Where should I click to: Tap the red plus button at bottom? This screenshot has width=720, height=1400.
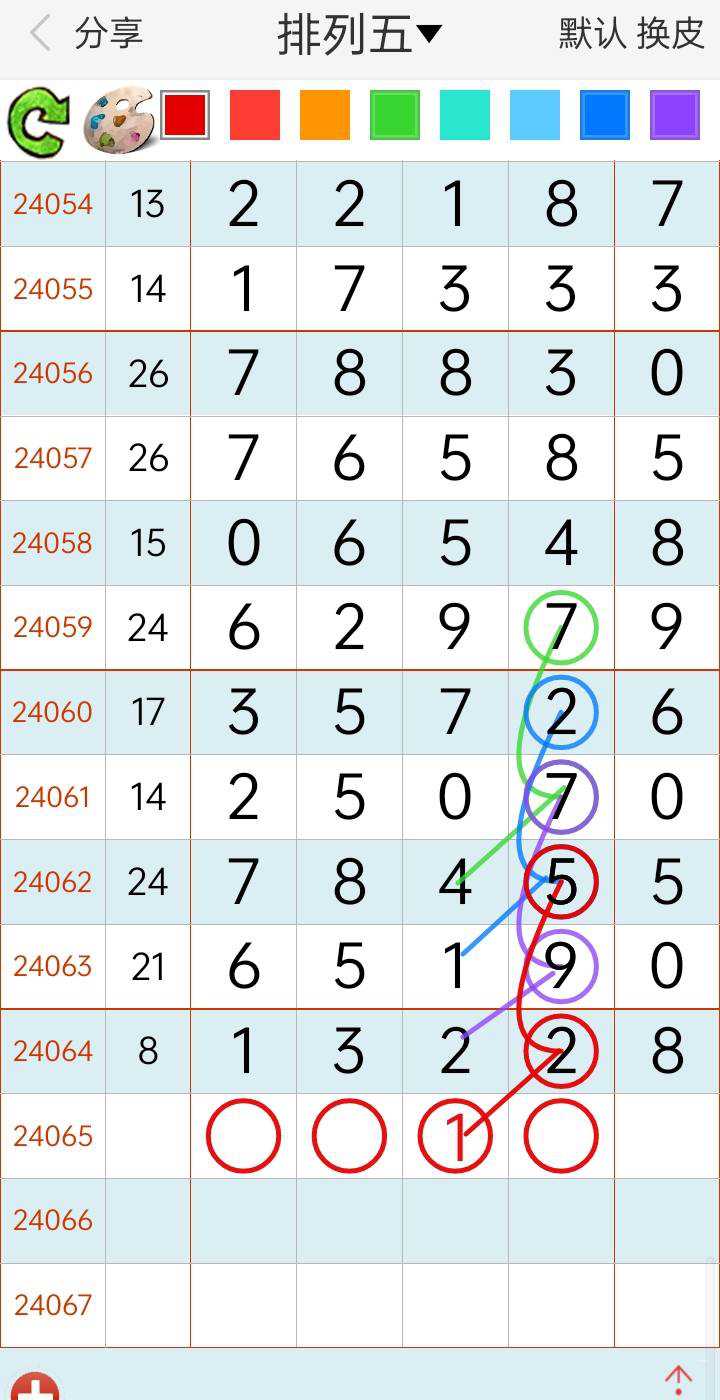tap(35, 1388)
